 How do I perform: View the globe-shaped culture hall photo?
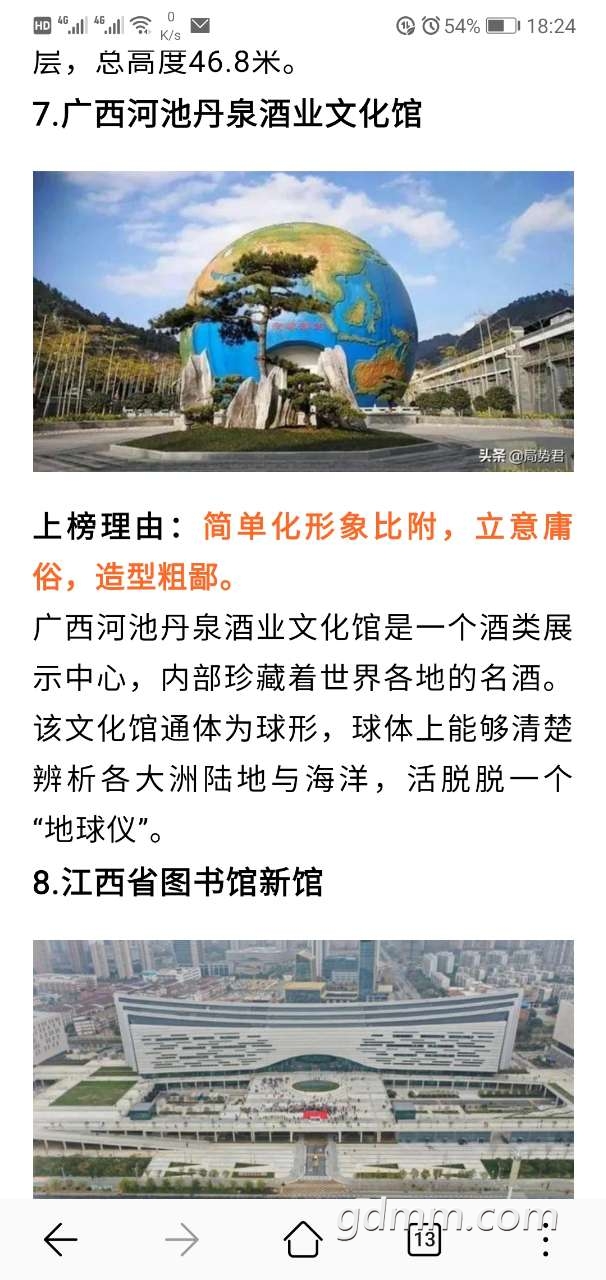point(303,321)
